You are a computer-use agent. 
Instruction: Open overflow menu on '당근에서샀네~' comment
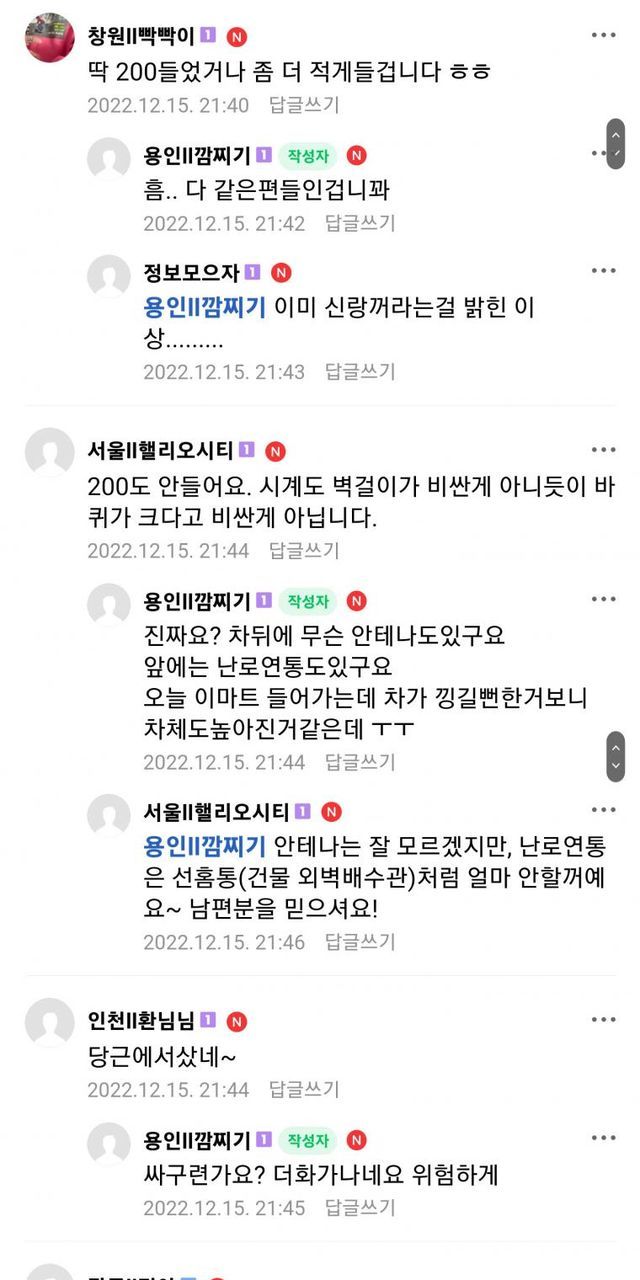(603, 1020)
